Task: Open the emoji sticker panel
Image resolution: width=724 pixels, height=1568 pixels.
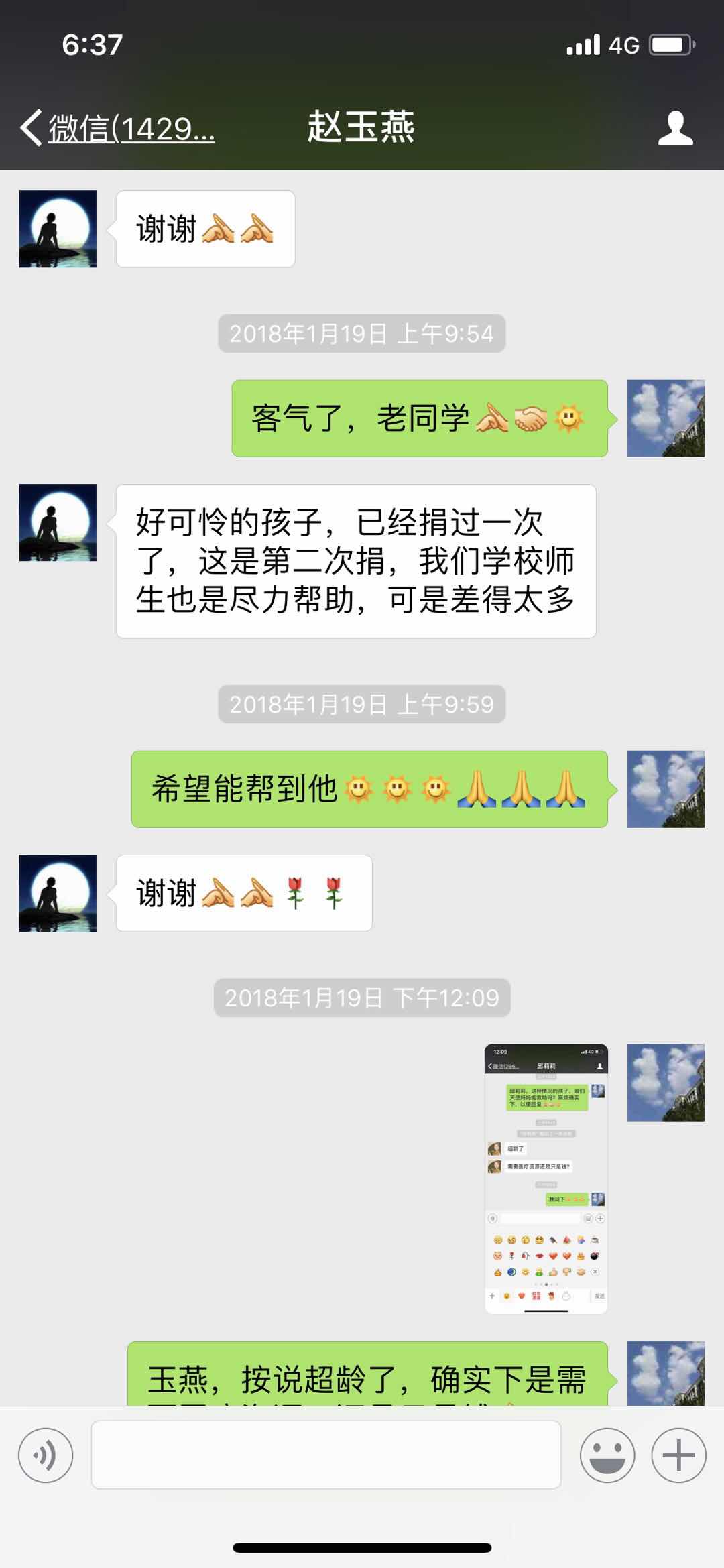Action: coord(607,1455)
